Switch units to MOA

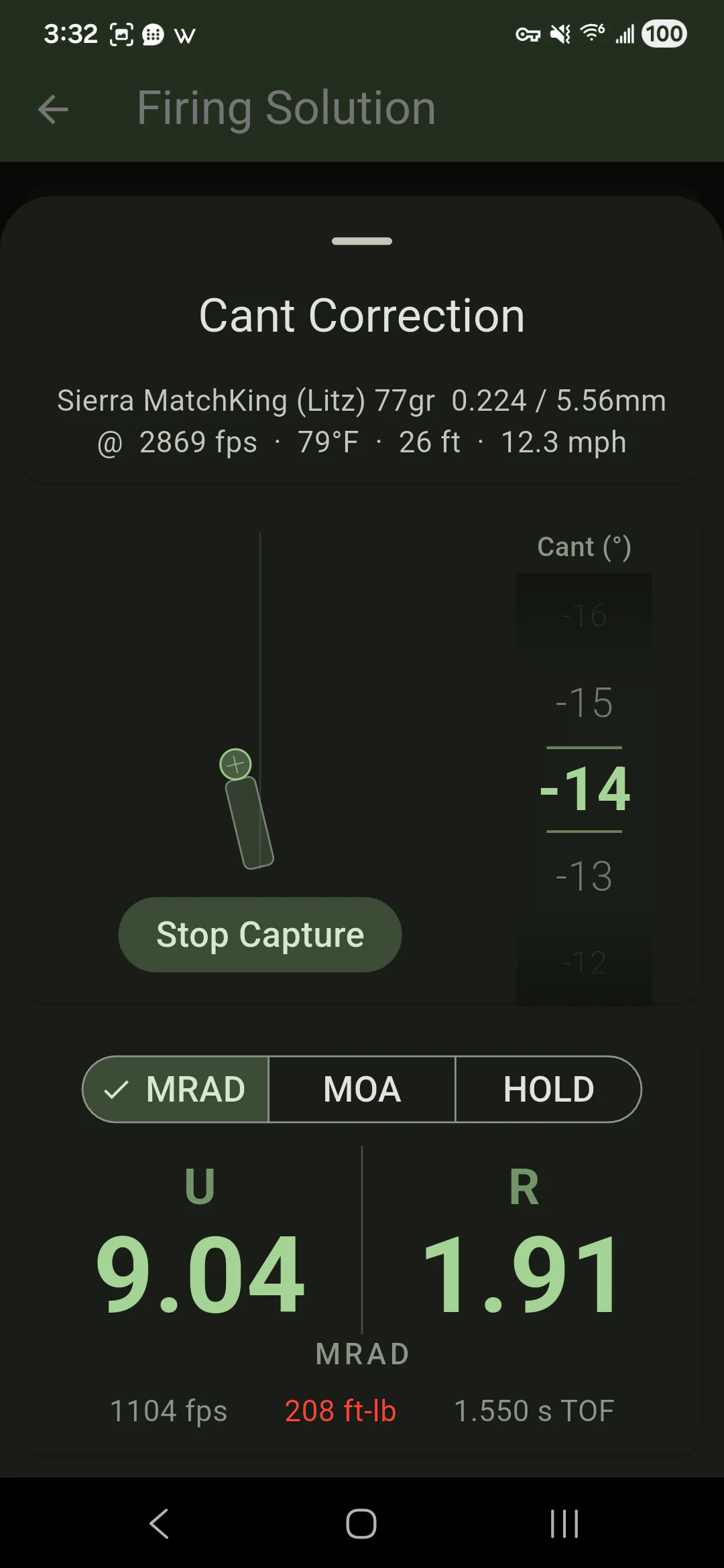pos(362,1089)
